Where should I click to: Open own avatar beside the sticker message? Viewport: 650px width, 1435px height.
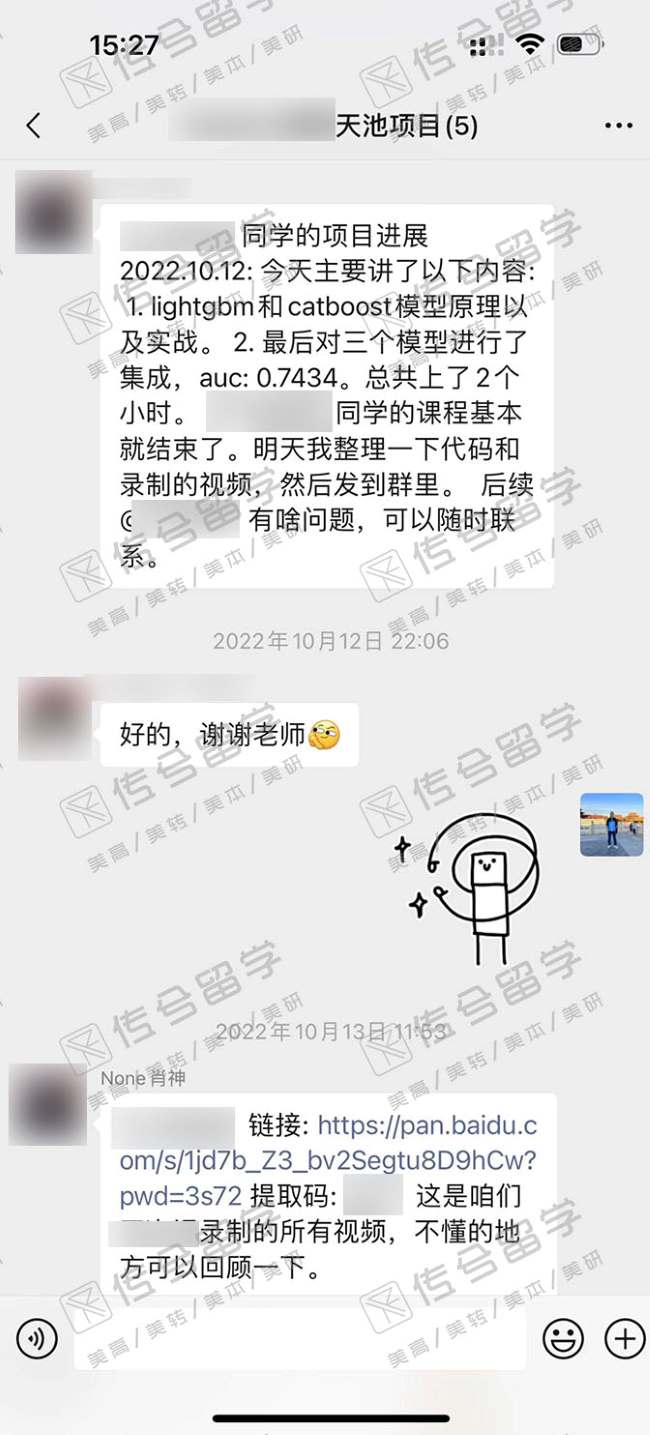pos(611,825)
